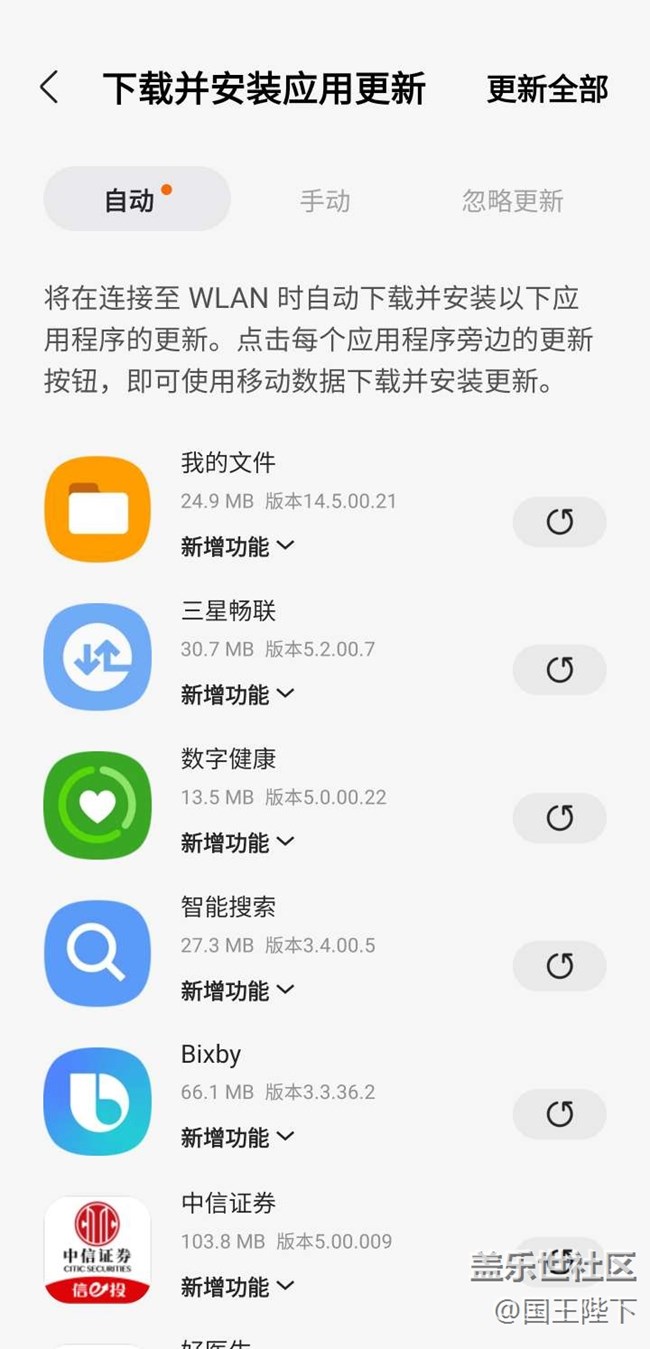This screenshot has height=1349, width=650.
Task: Update the 智能搜索 app
Action: 560,966
